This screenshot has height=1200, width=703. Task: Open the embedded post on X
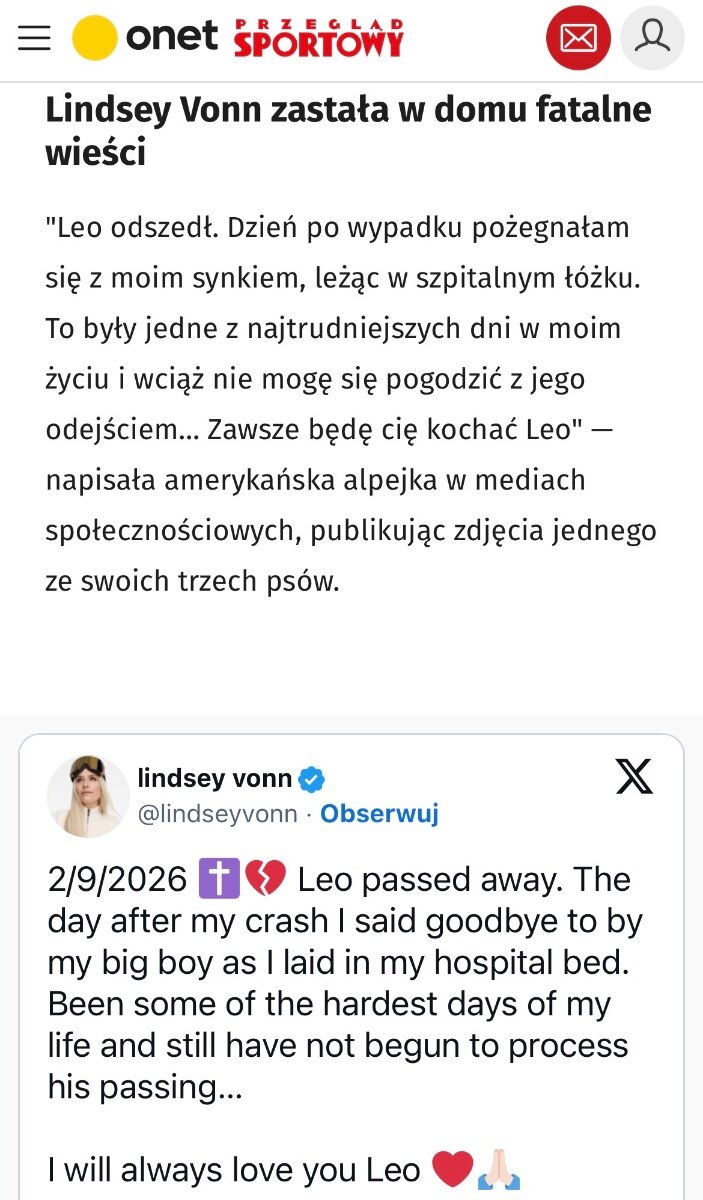click(634, 776)
